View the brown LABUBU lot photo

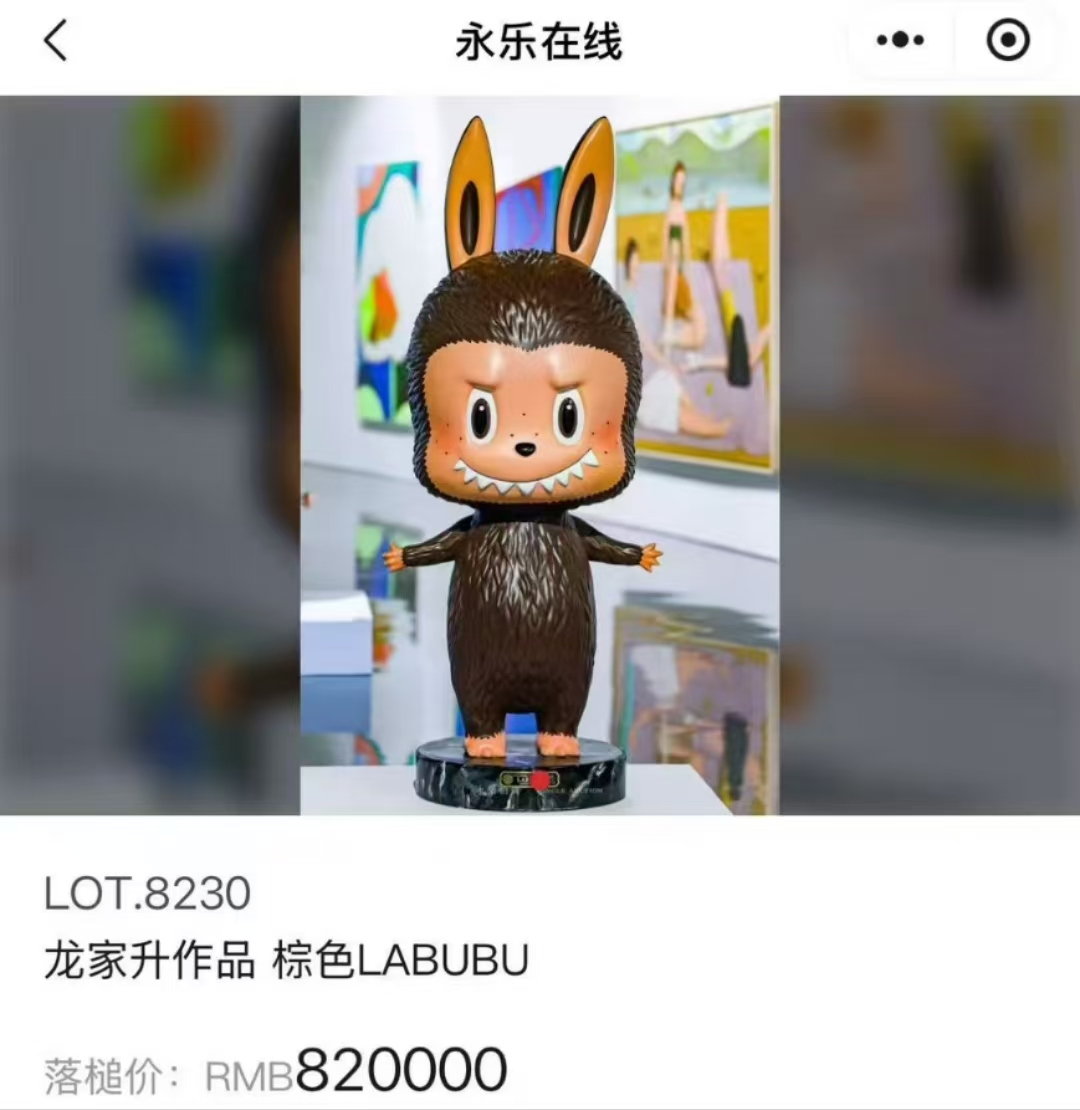539,455
